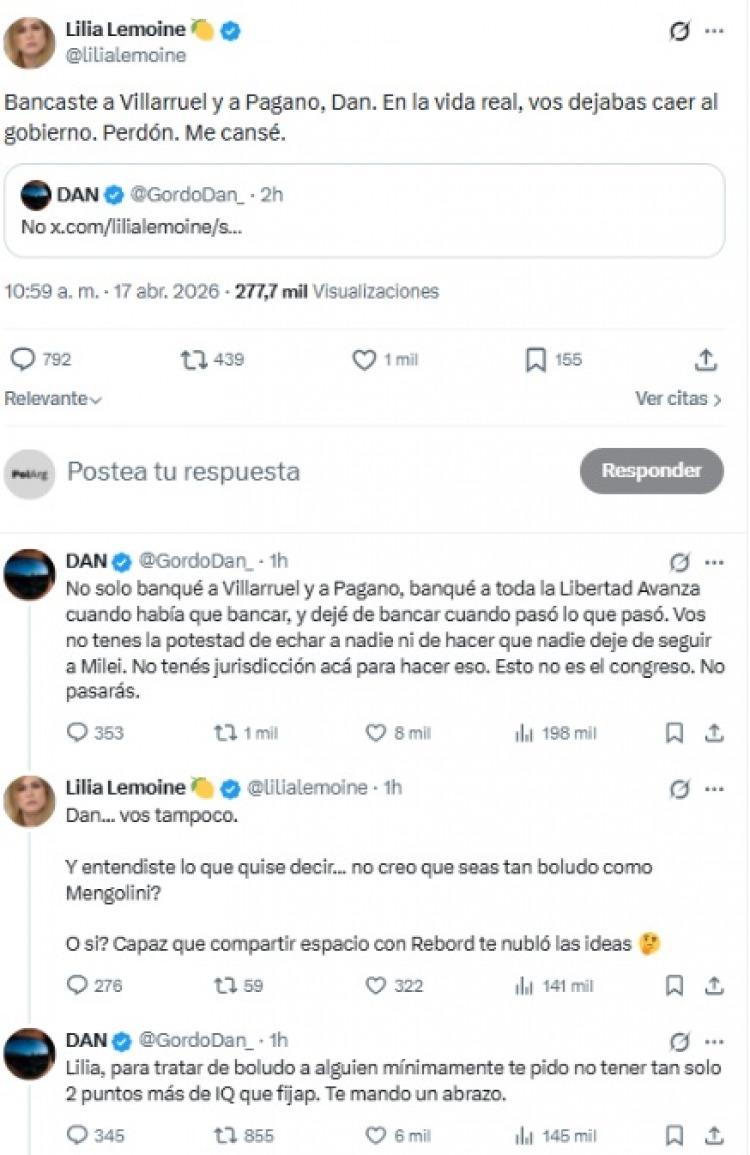Open Ver citas to view quotes
Image resolution: width=750 pixels, height=1155 pixels.
click(x=678, y=398)
